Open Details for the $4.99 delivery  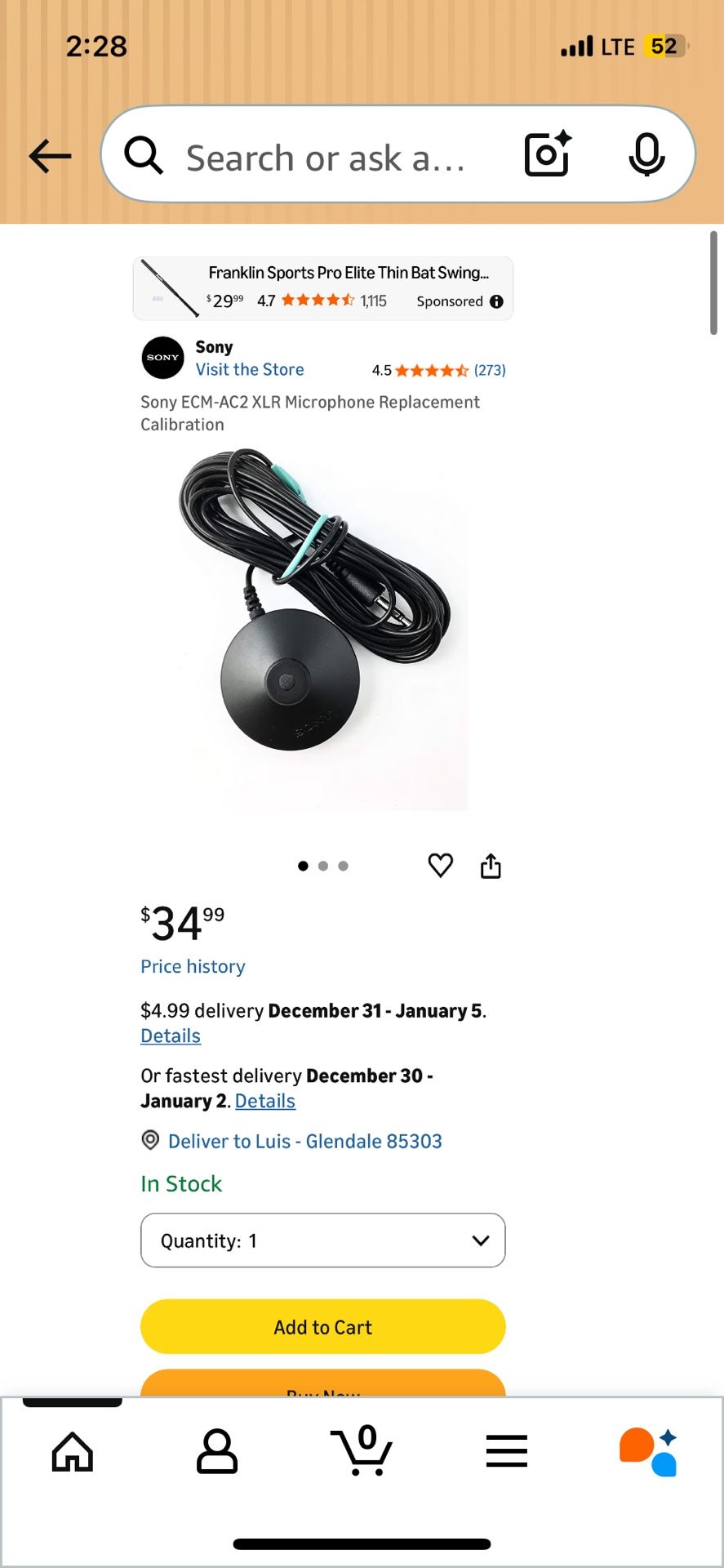[x=171, y=1036]
